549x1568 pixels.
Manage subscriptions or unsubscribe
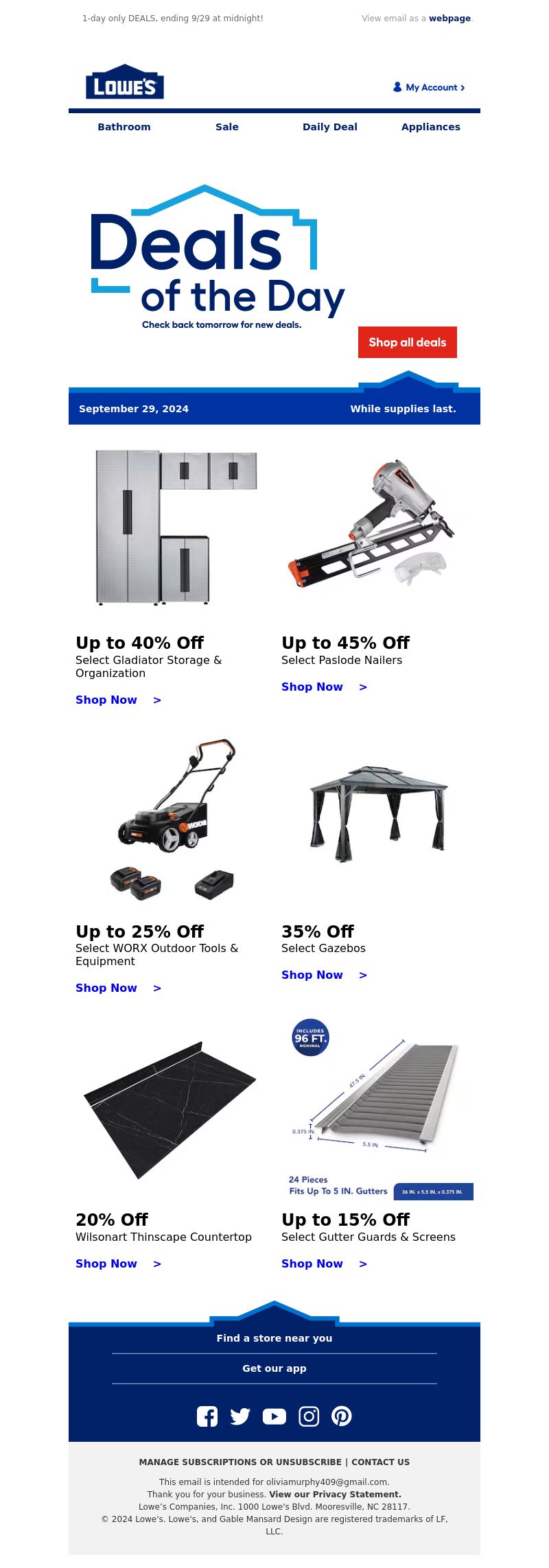coord(240,1462)
